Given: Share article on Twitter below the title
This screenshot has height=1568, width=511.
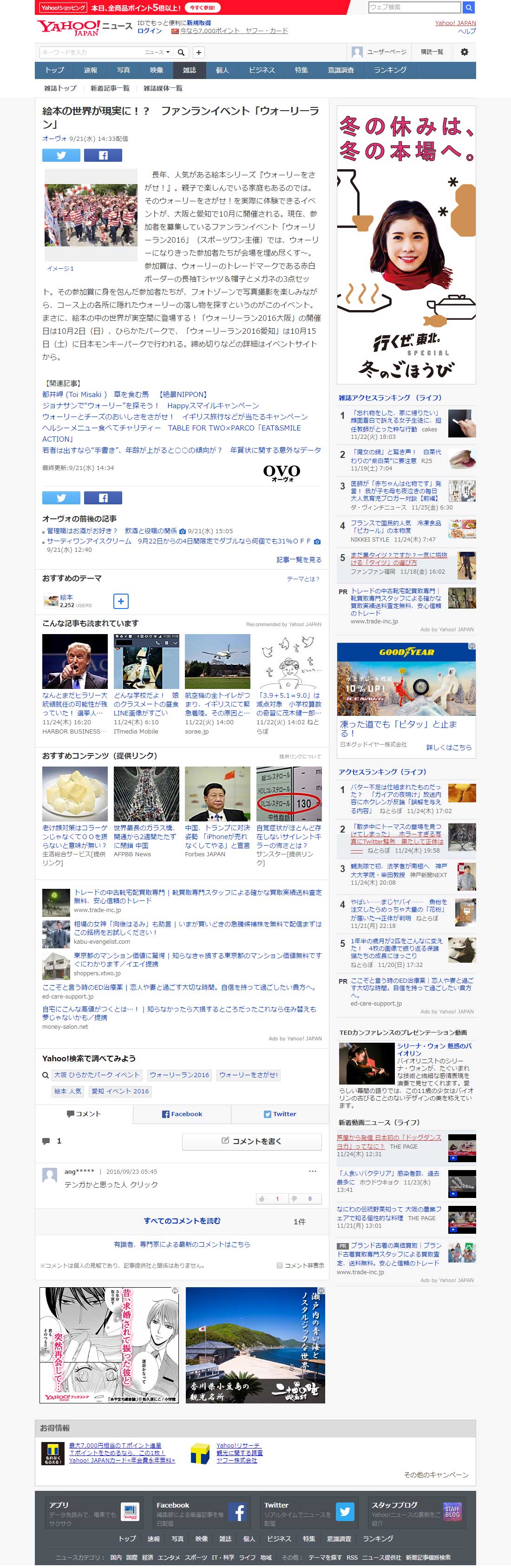Looking at the screenshot, I should 61,155.
